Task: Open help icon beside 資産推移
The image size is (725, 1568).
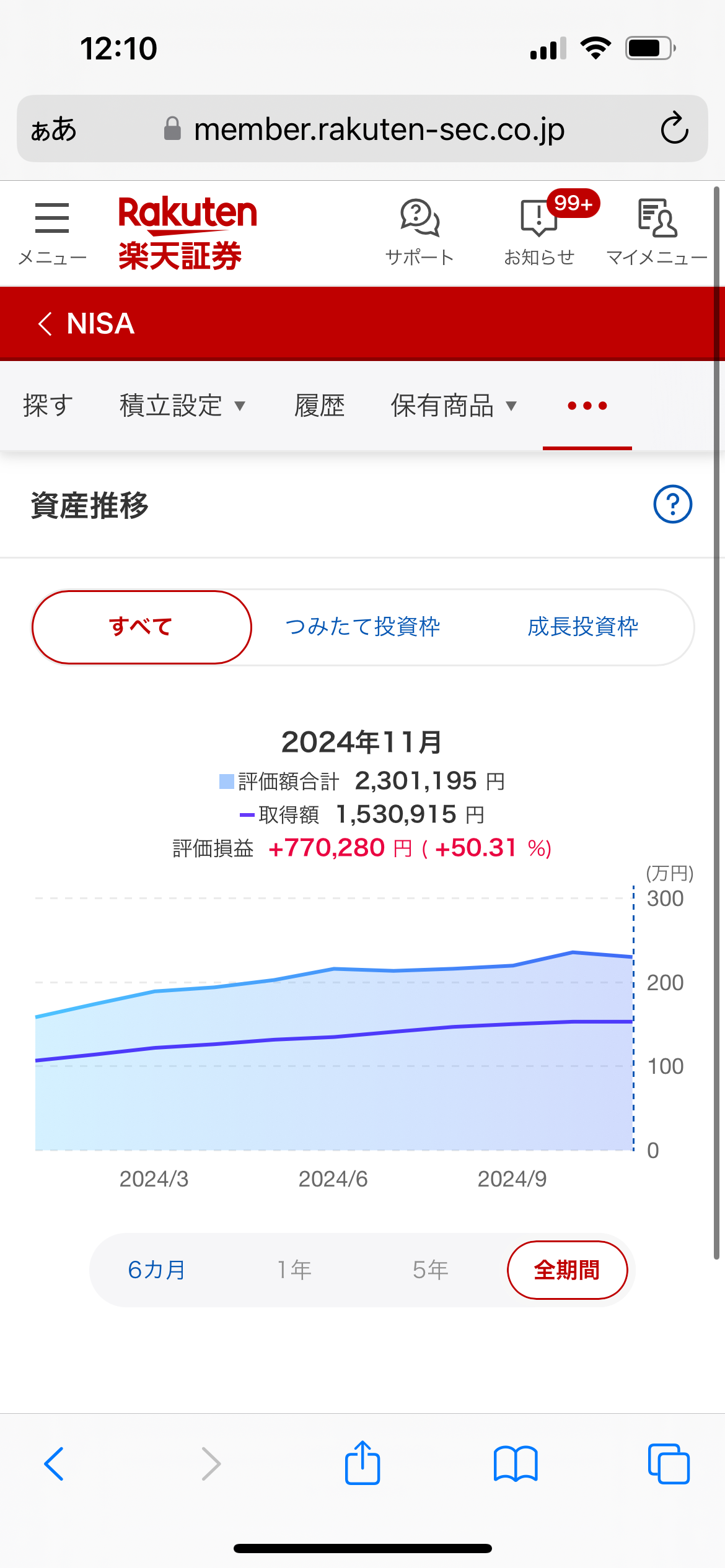Action: pos(673,504)
